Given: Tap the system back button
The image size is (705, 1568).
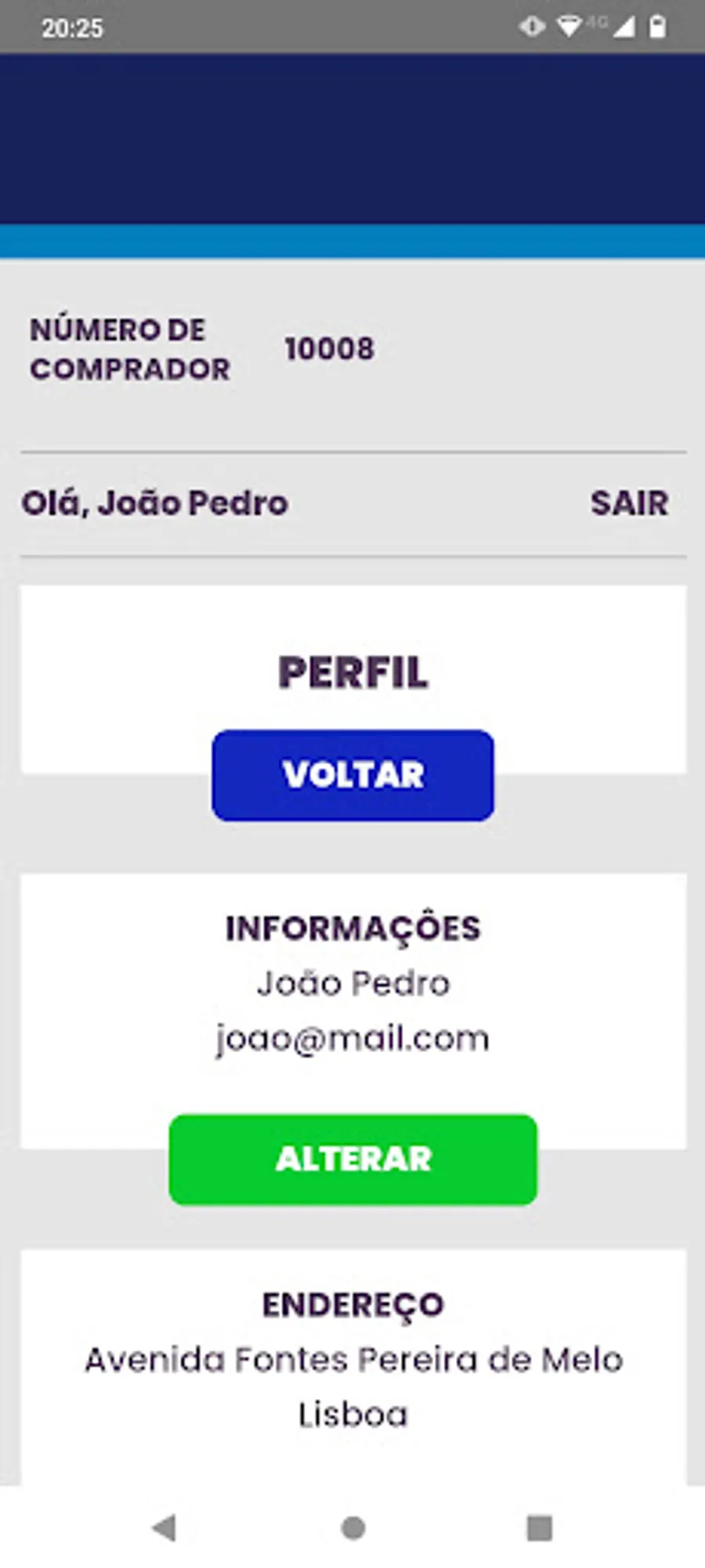Looking at the screenshot, I should [164, 1527].
